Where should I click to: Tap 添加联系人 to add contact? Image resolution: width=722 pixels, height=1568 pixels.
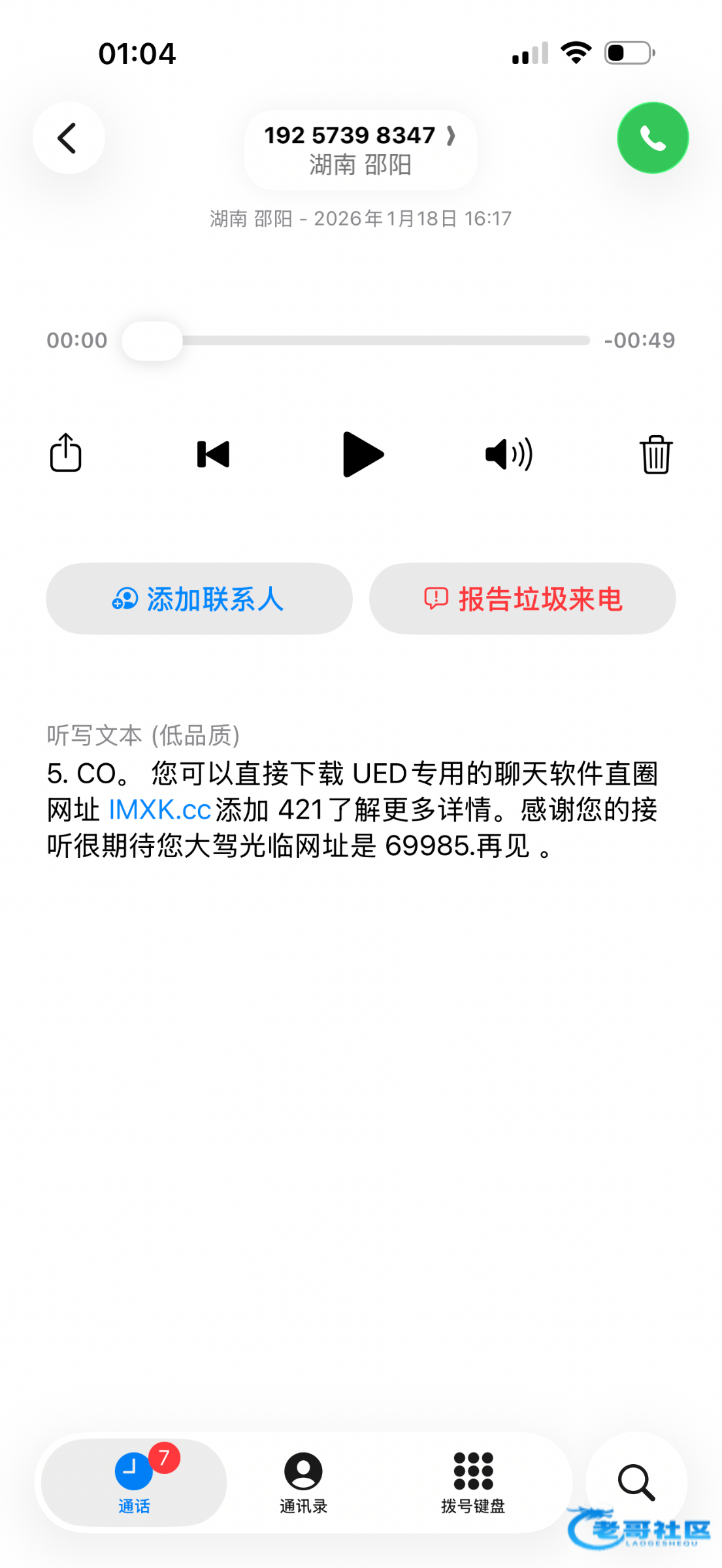tap(199, 598)
